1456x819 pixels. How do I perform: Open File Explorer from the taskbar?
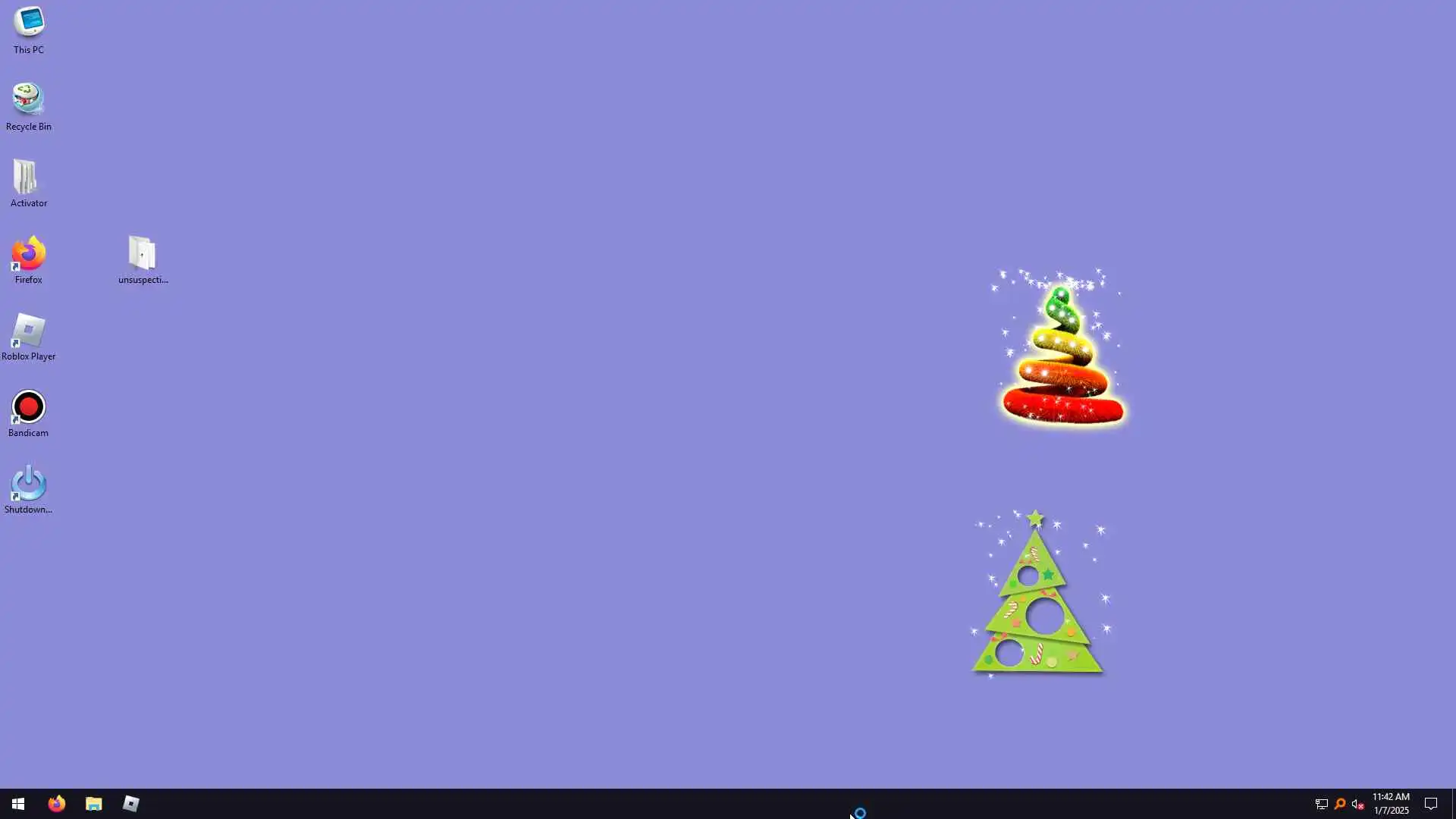point(94,804)
